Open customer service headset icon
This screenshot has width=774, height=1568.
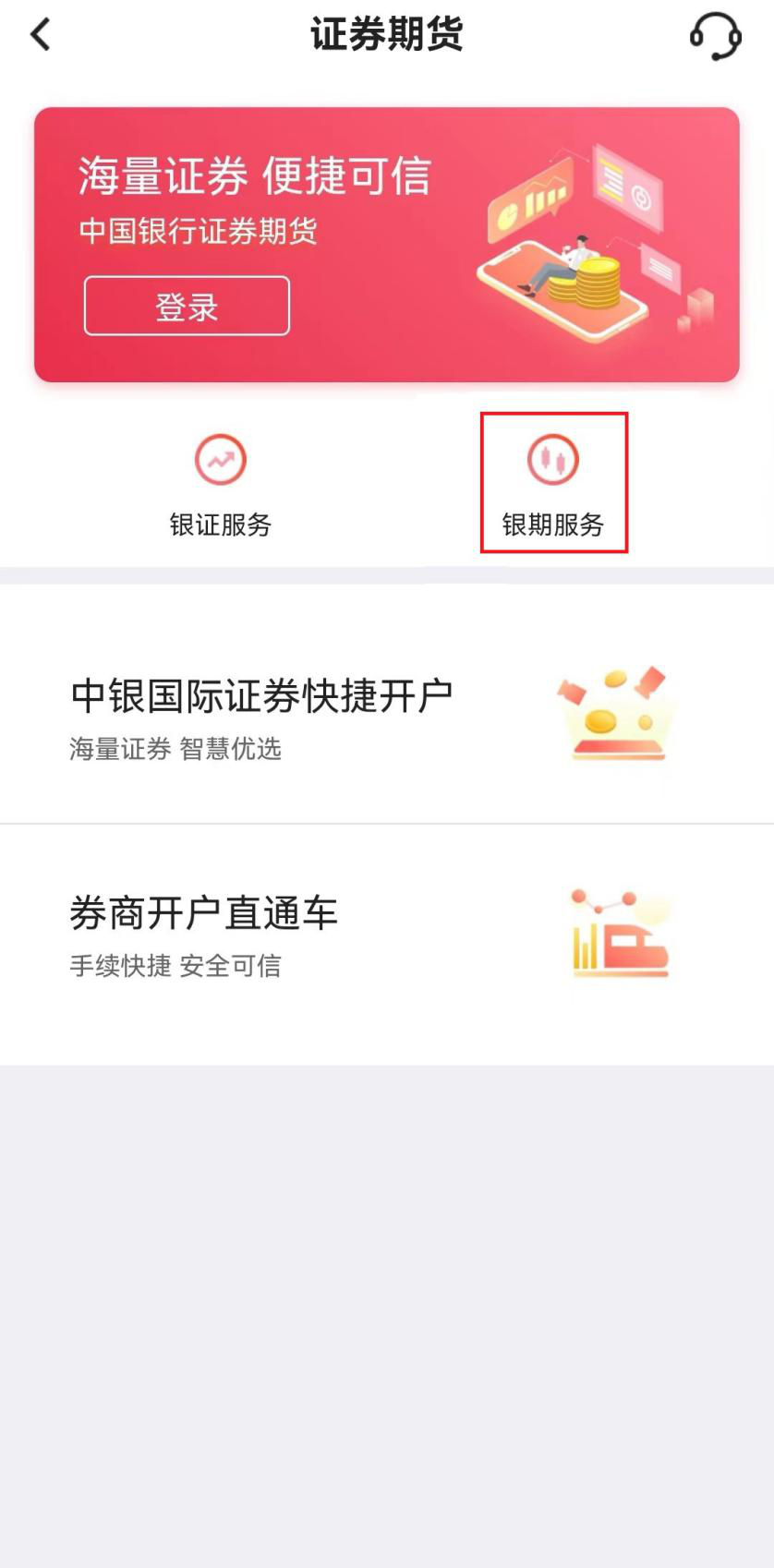pos(715,36)
